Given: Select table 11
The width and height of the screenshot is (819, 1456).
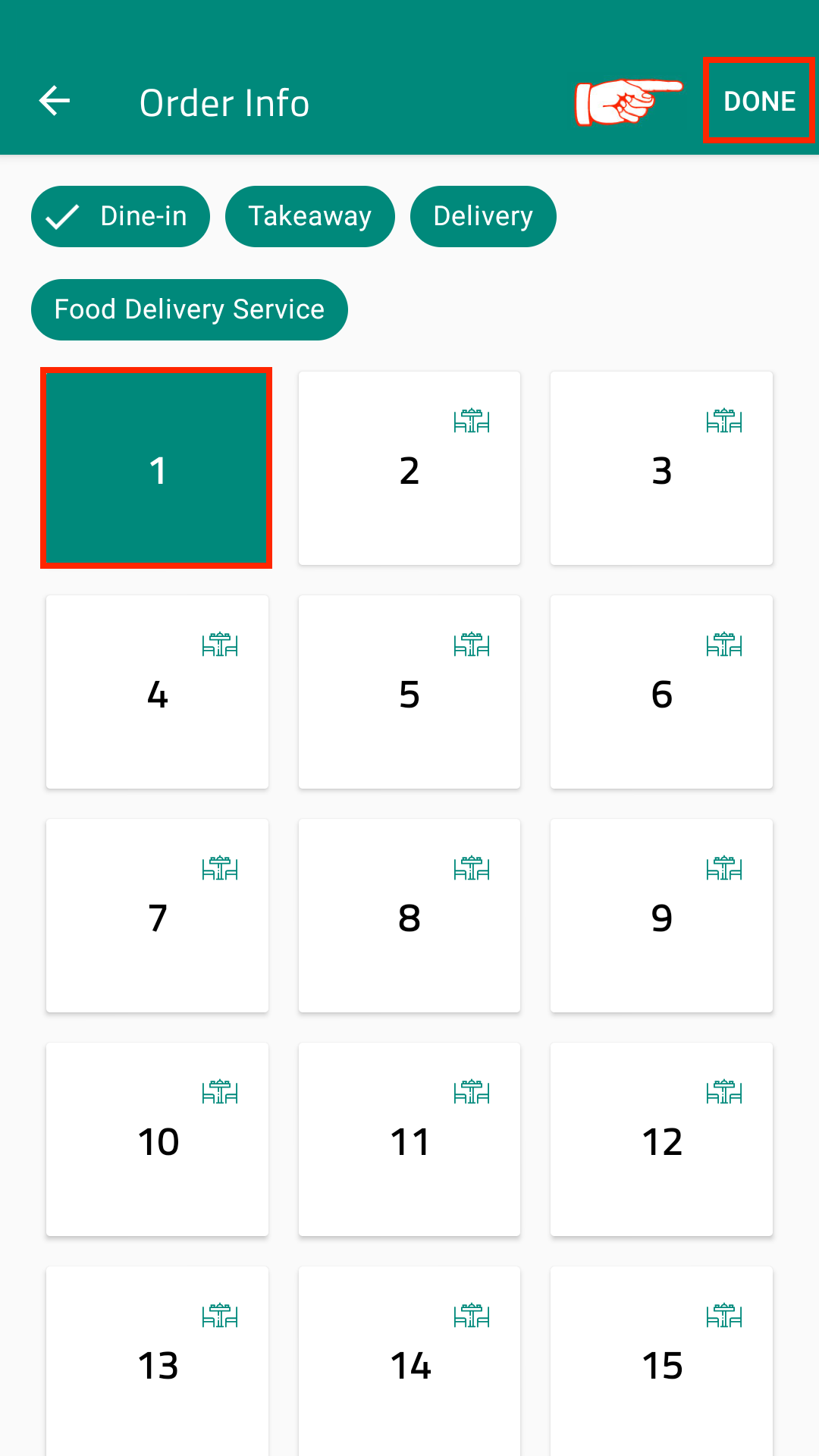Looking at the screenshot, I should coord(409,1139).
